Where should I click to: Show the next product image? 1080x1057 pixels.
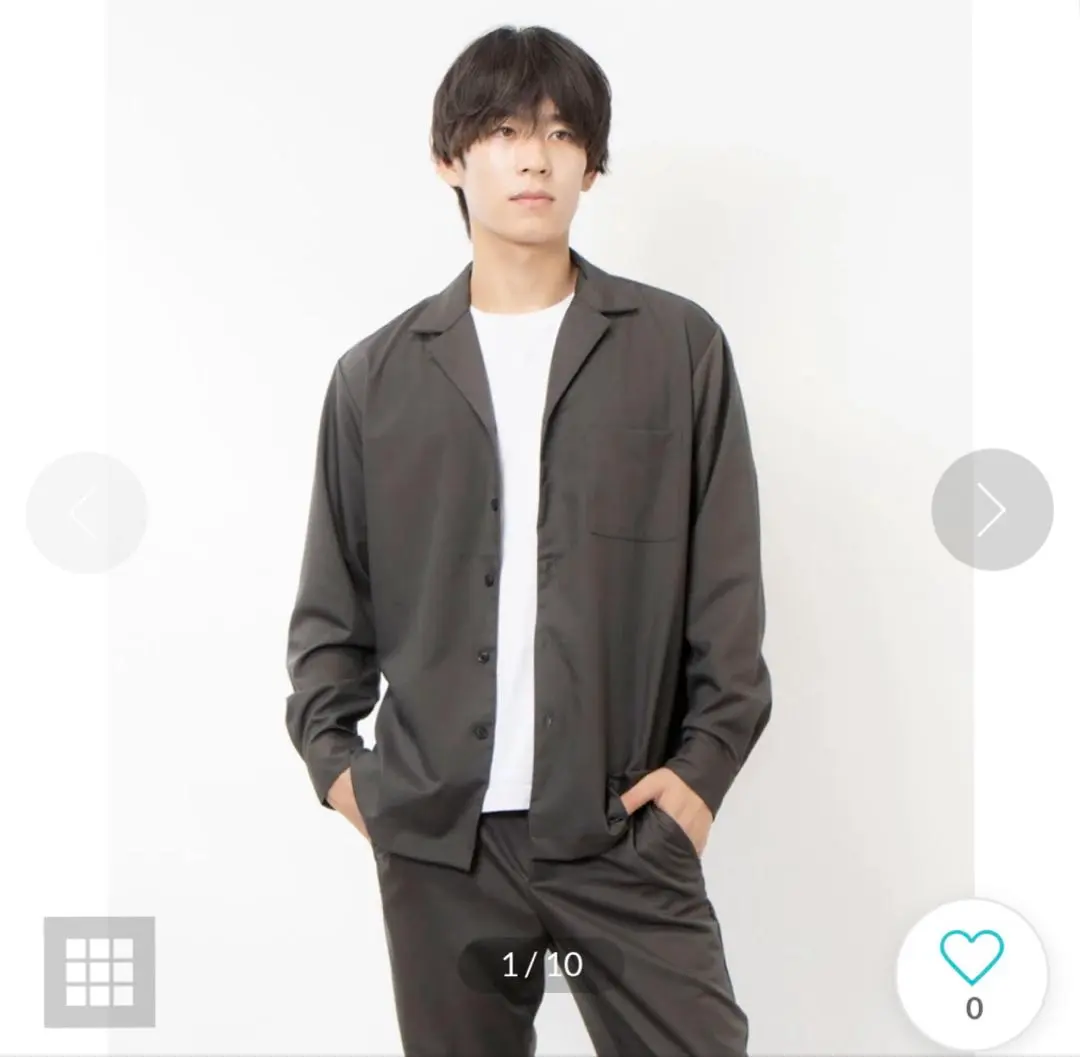pyautogui.click(x=991, y=510)
